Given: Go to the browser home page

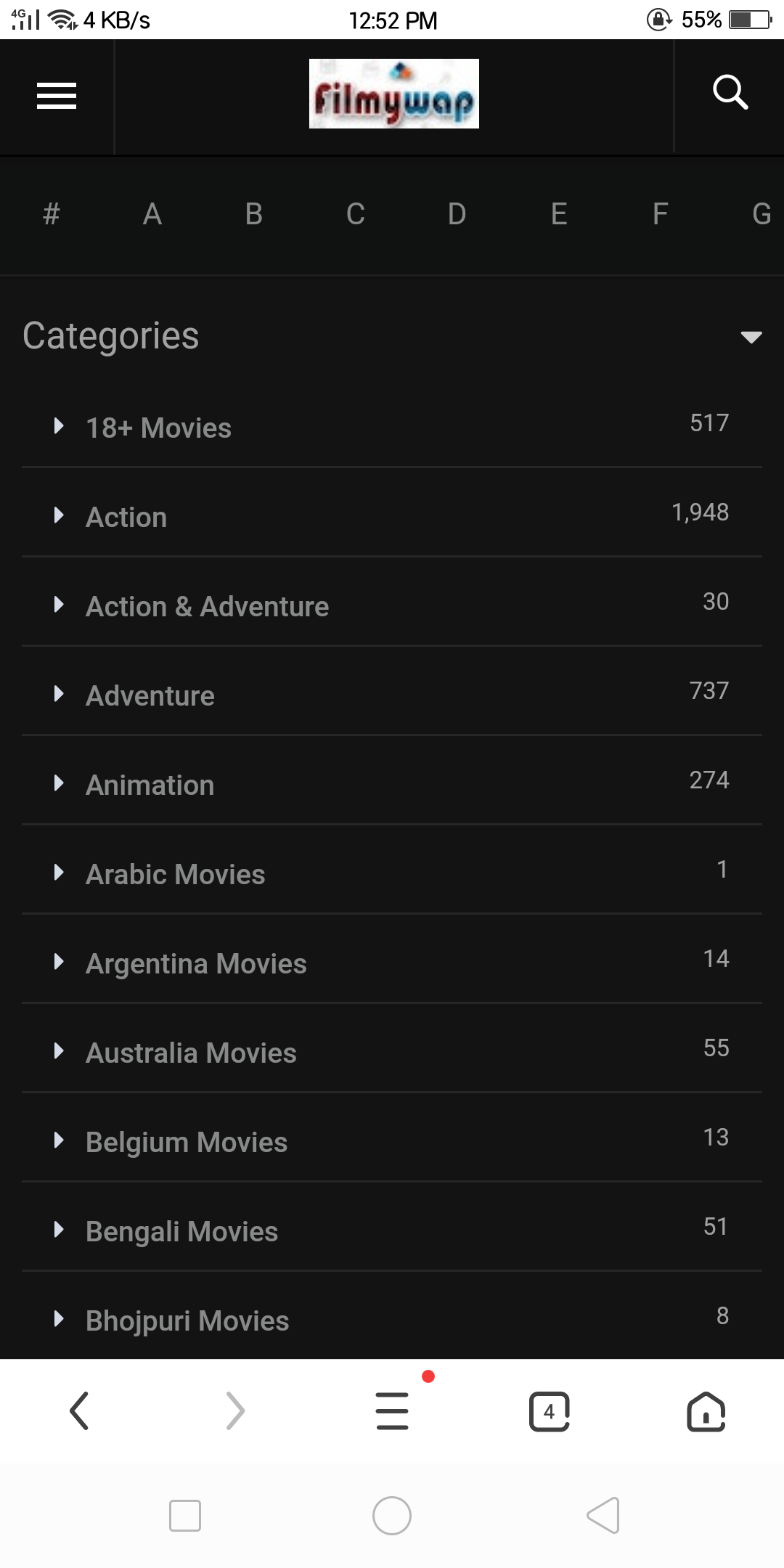Looking at the screenshot, I should pyautogui.click(x=706, y=1411).
